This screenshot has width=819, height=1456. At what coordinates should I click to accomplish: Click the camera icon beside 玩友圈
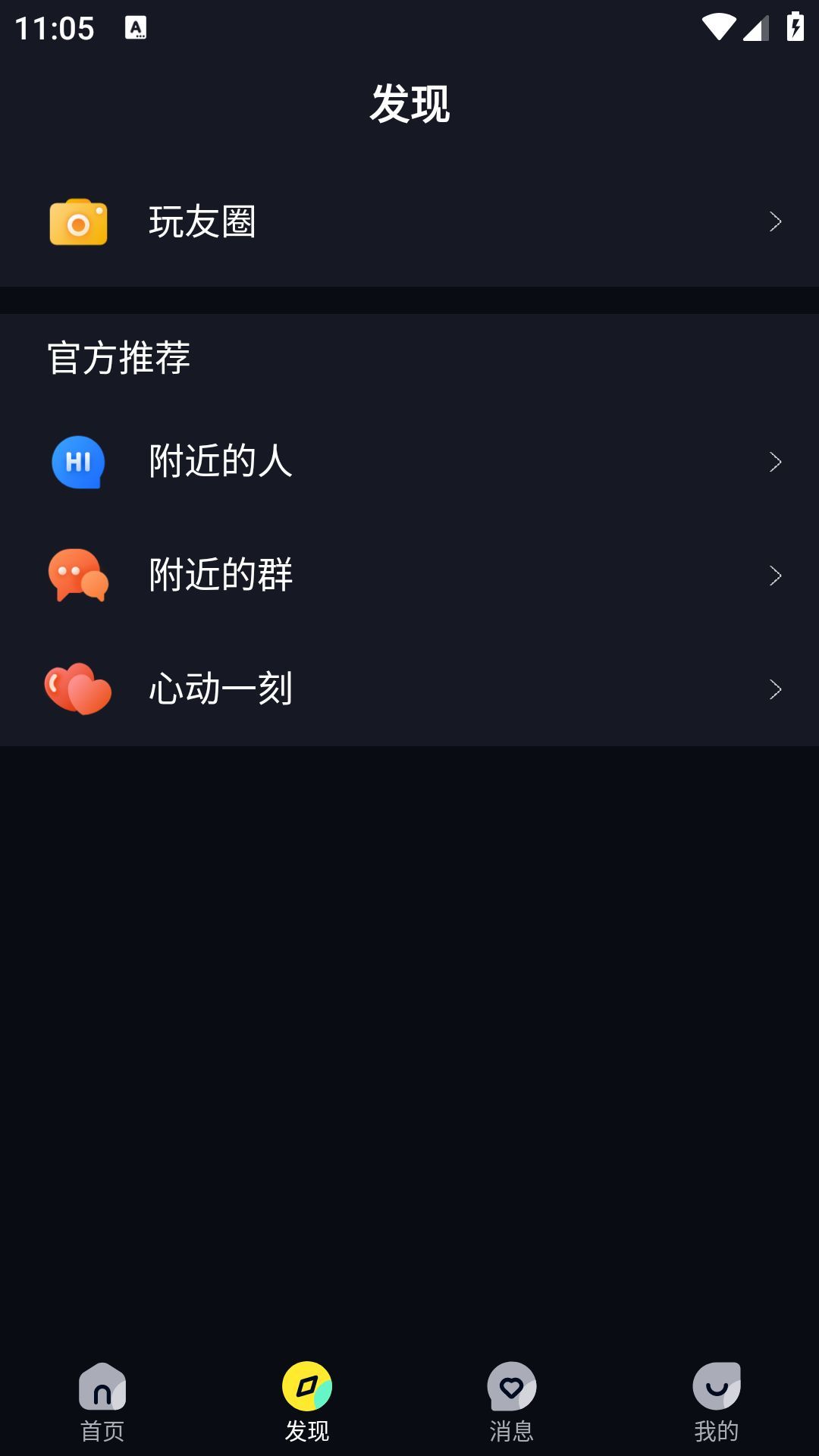coord(78,222)
